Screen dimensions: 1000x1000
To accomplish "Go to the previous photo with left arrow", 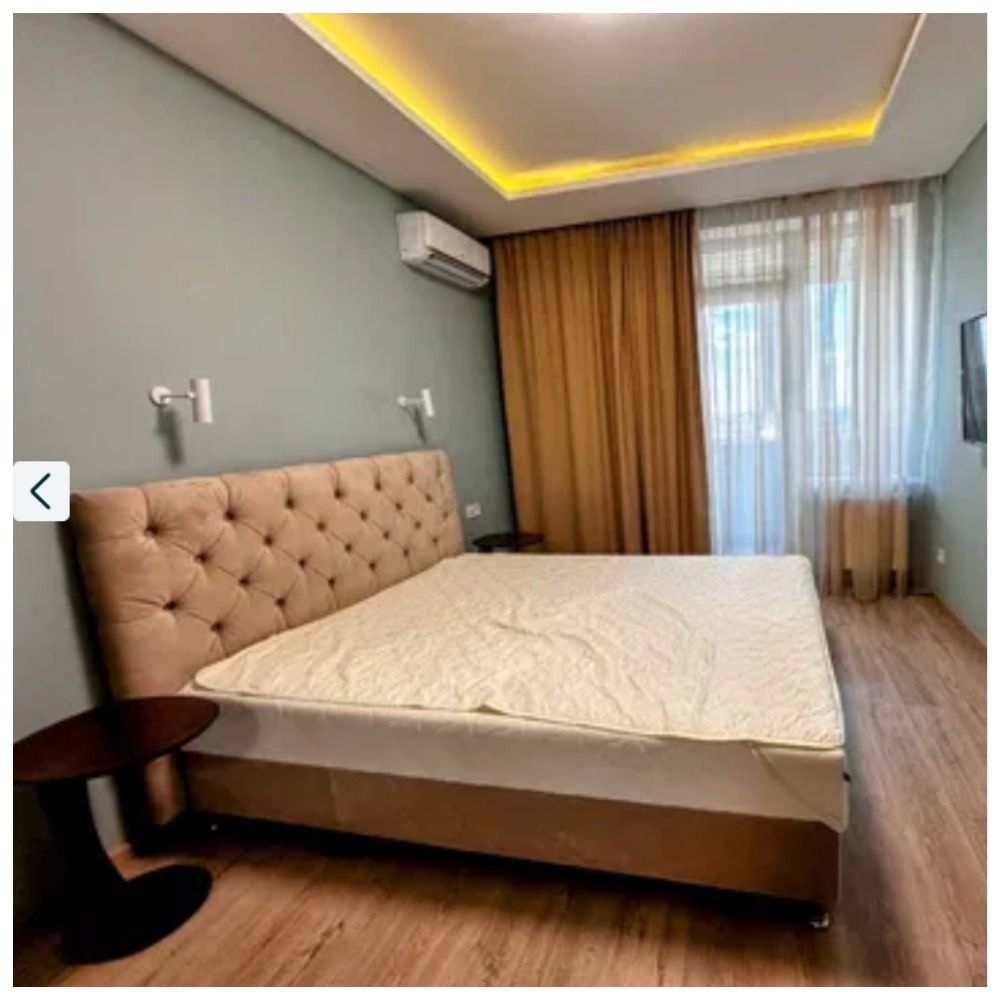I will click(x=41, y=491).
